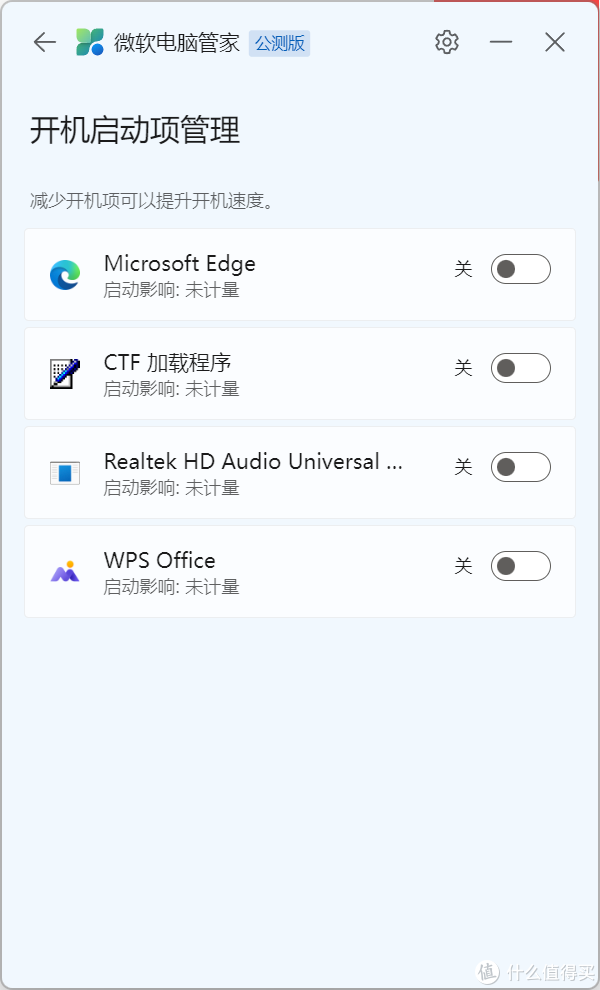Minimize the PC Manager window
The image size is (600, 990).
click(501, 42)
